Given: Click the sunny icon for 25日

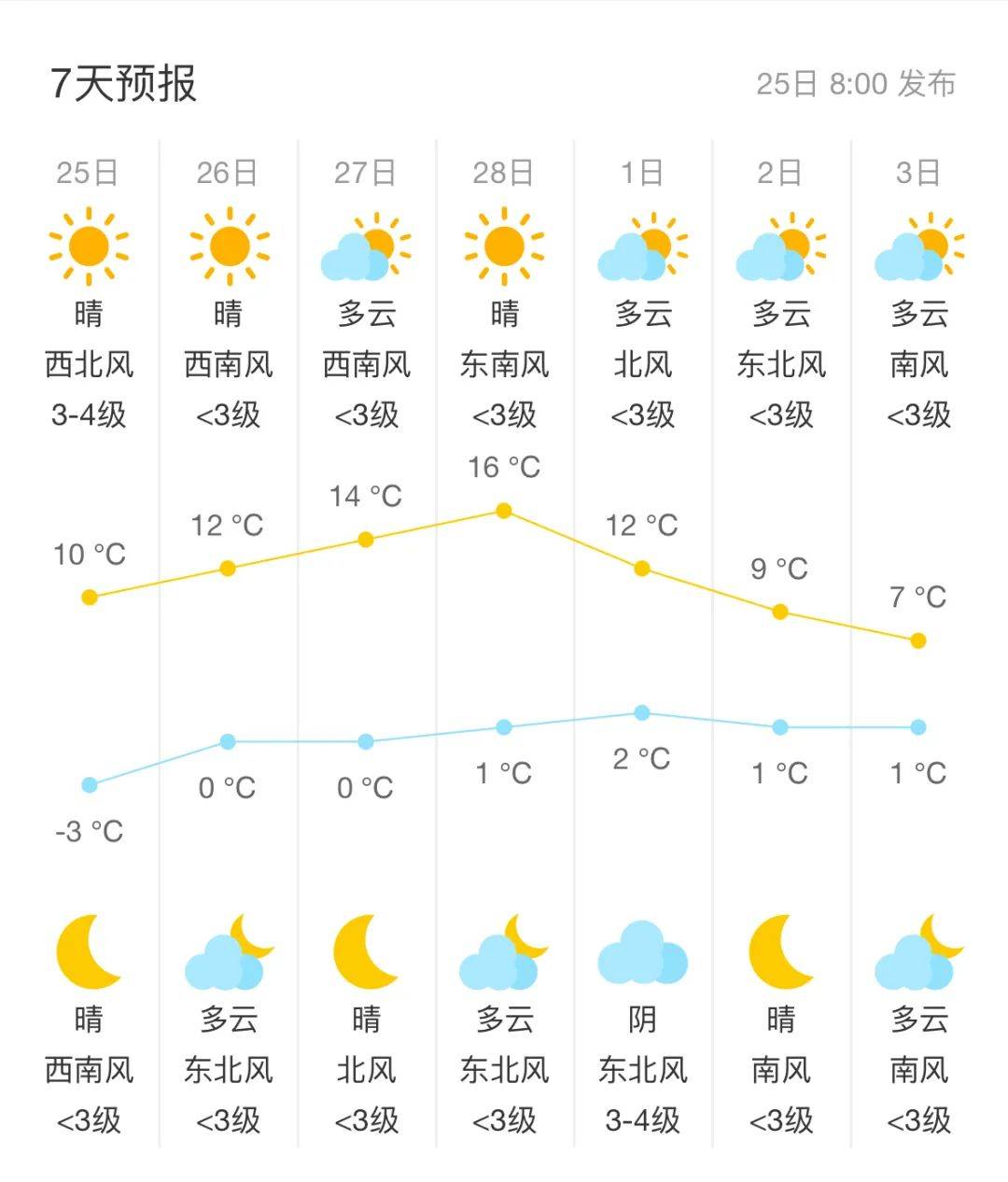Looking at the screenshot, I should [x=89, y=245].
